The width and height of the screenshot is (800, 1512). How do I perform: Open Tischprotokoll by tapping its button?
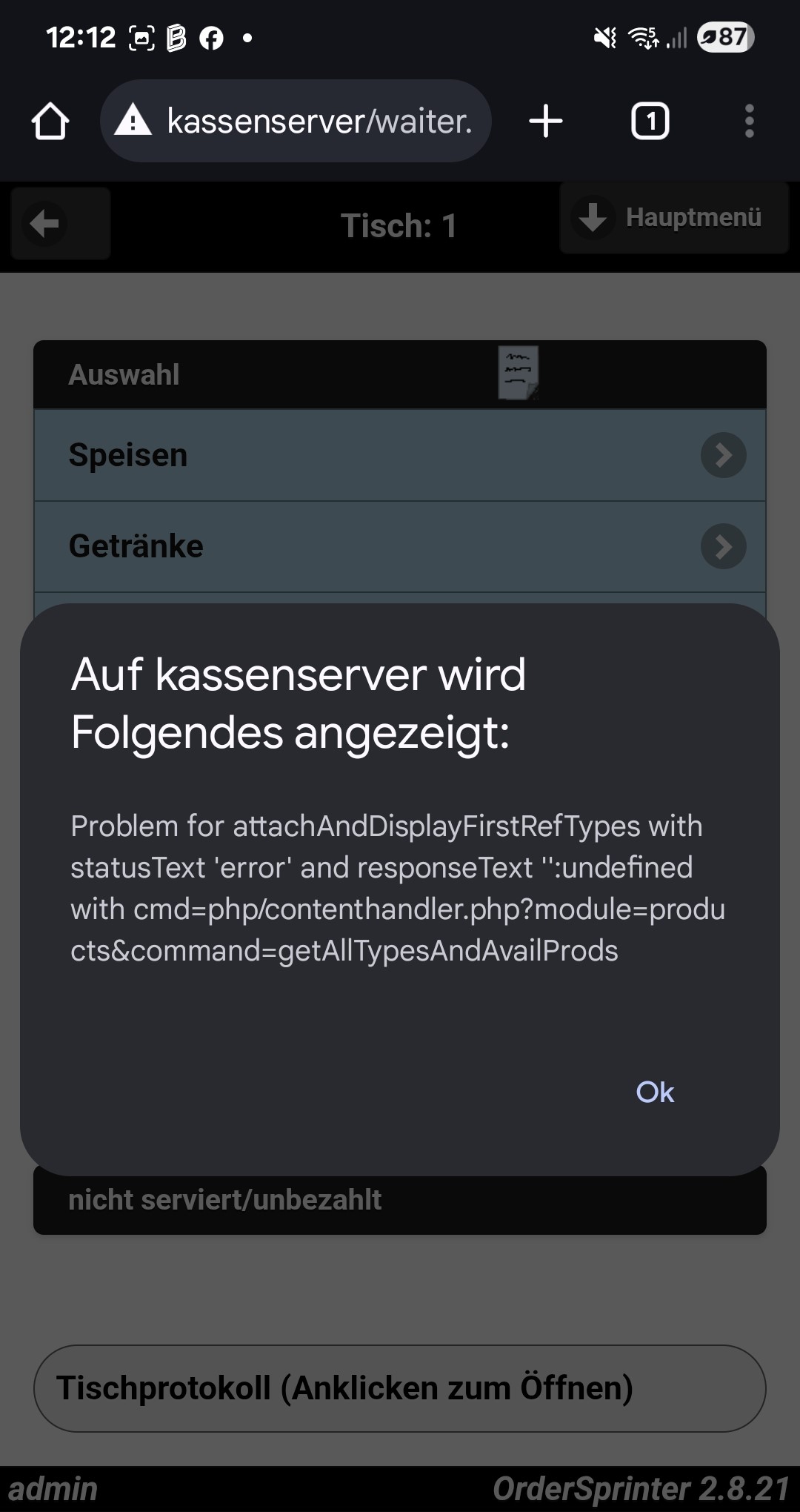(400, 1389)
